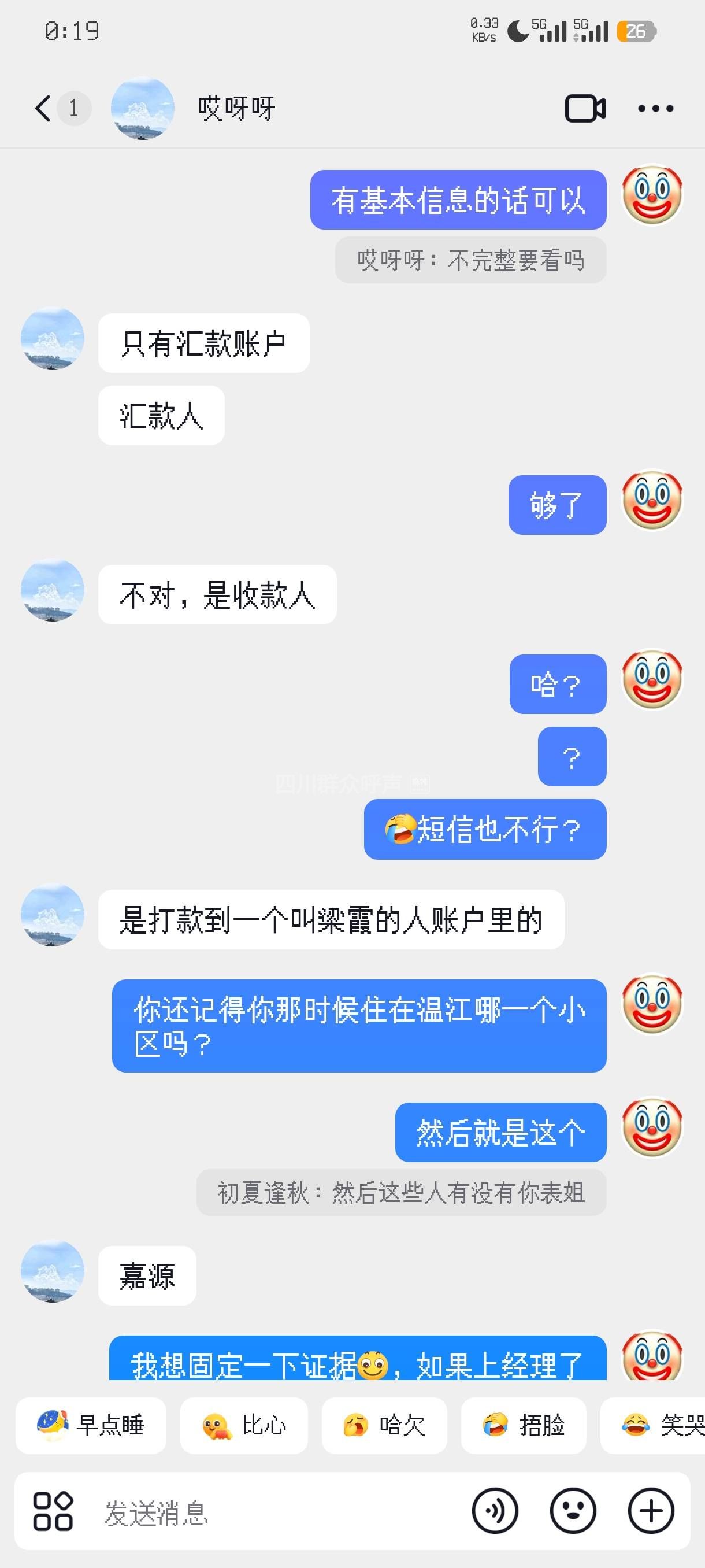Open the emoji picker
The height and width of the screenshot is (1568, 705).
[573, 1511]
